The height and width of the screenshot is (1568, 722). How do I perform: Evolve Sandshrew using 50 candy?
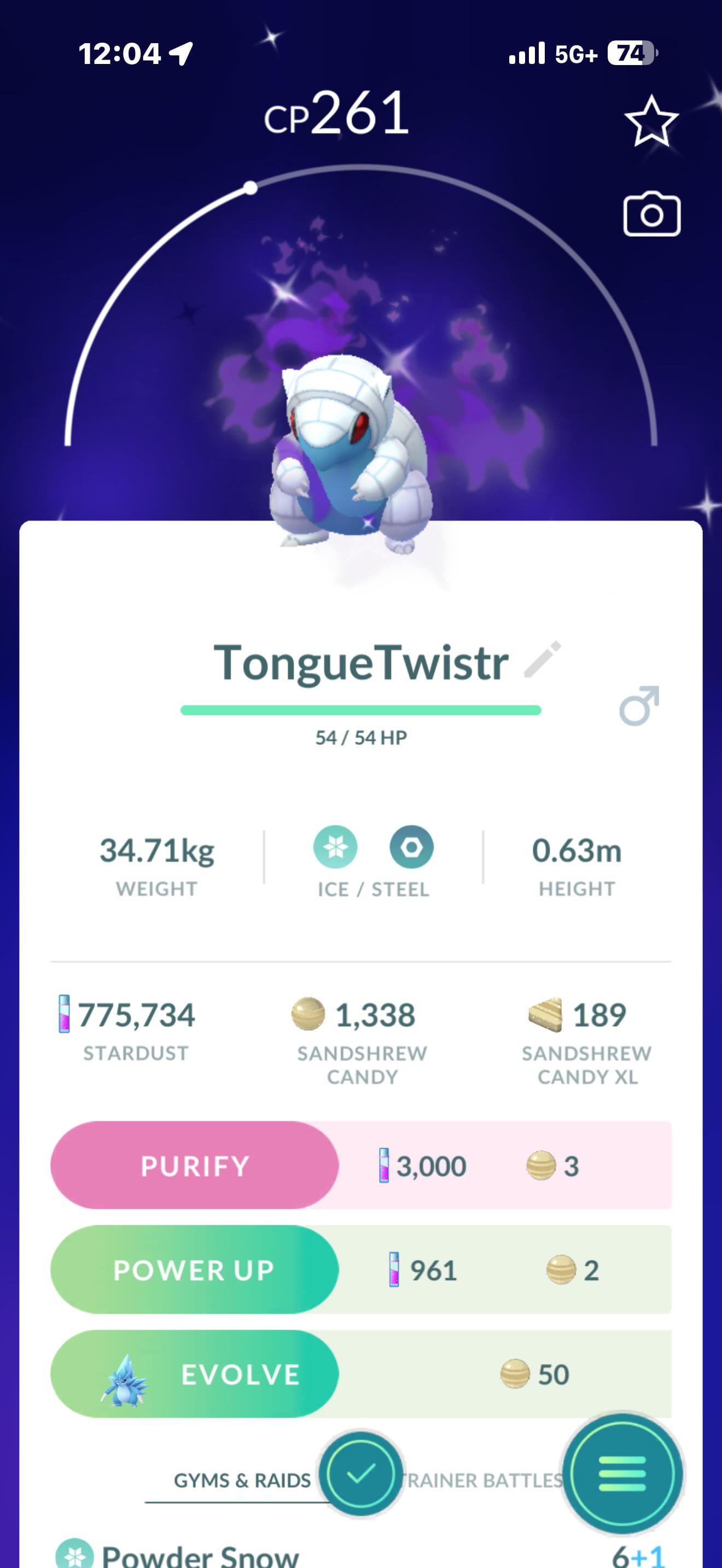point(194,1374)
